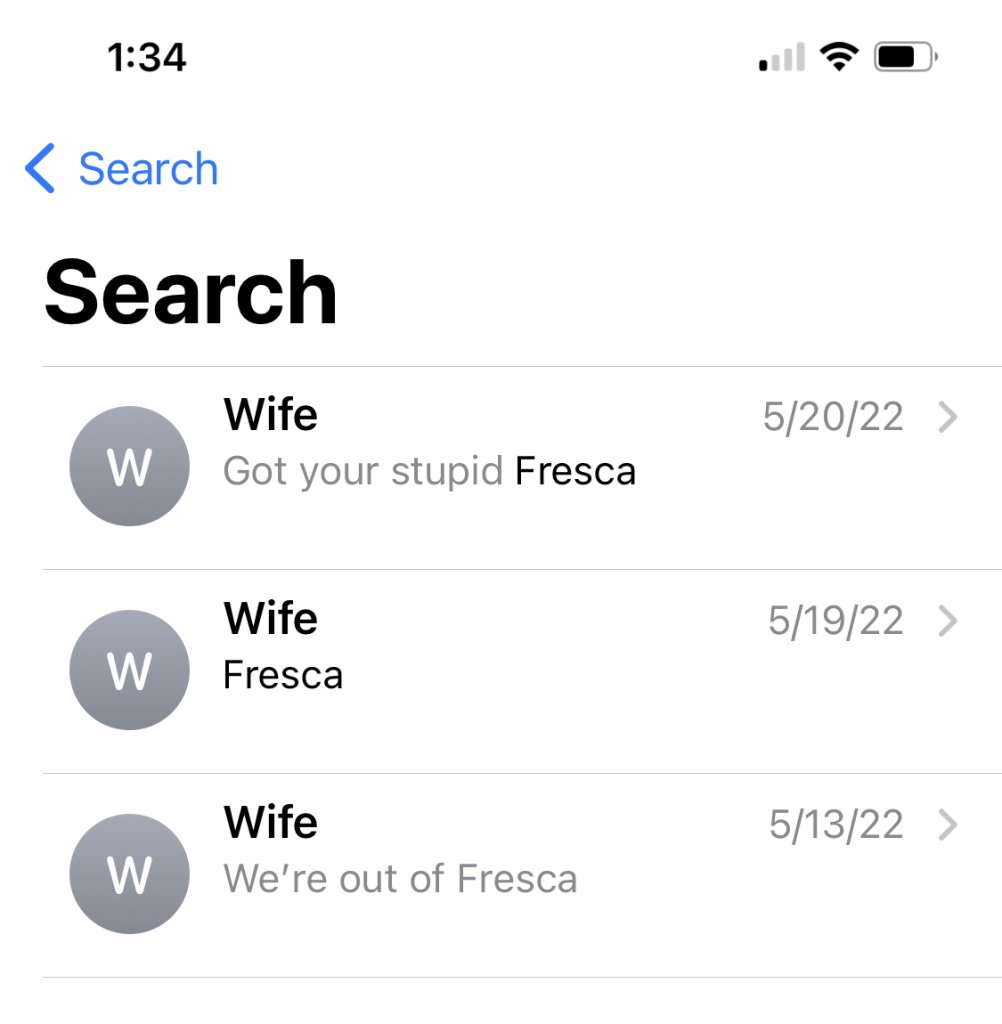Go back to Search
Viewport: 1002px width, 1024px height.
click(x=122, y=168)
